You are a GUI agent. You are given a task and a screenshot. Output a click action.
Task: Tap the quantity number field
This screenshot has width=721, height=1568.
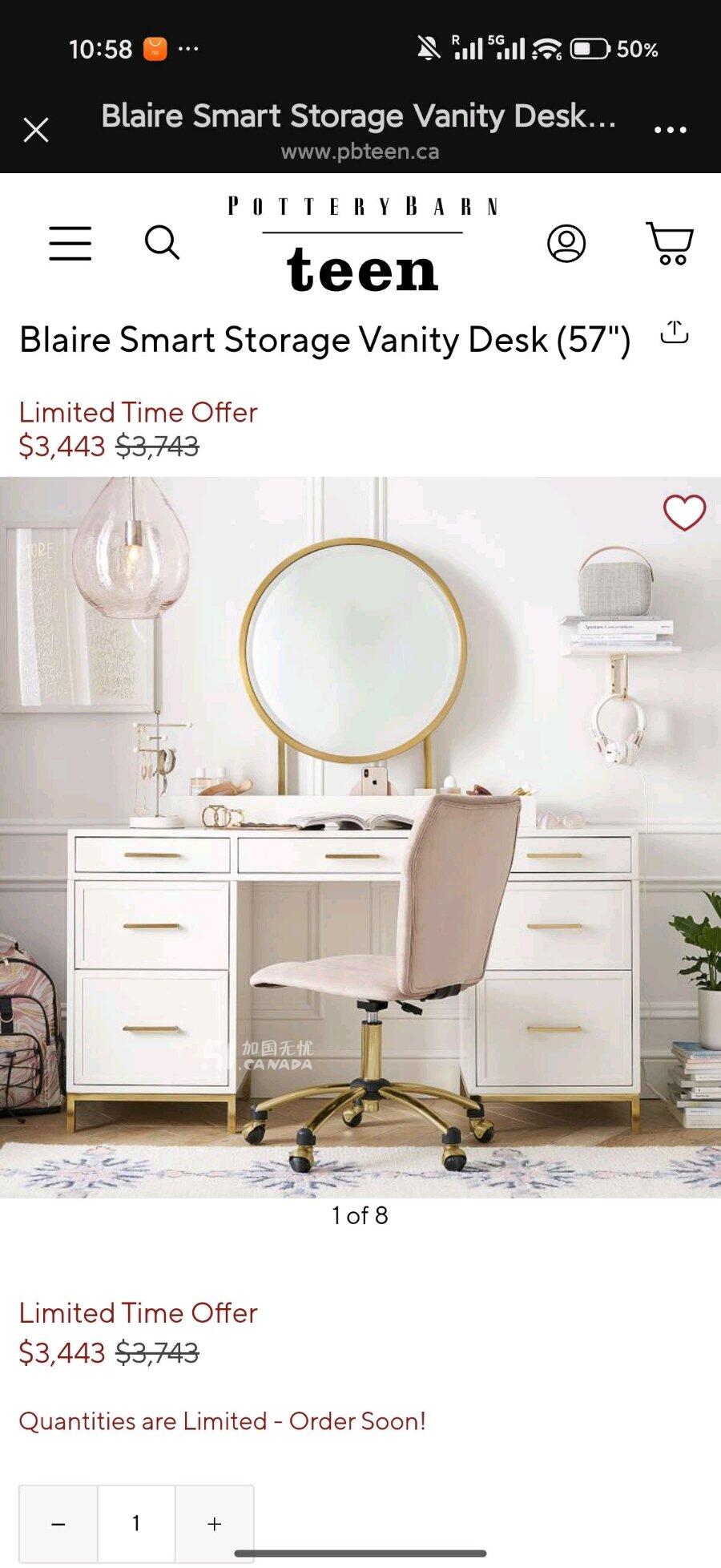tap(136, 1523)
